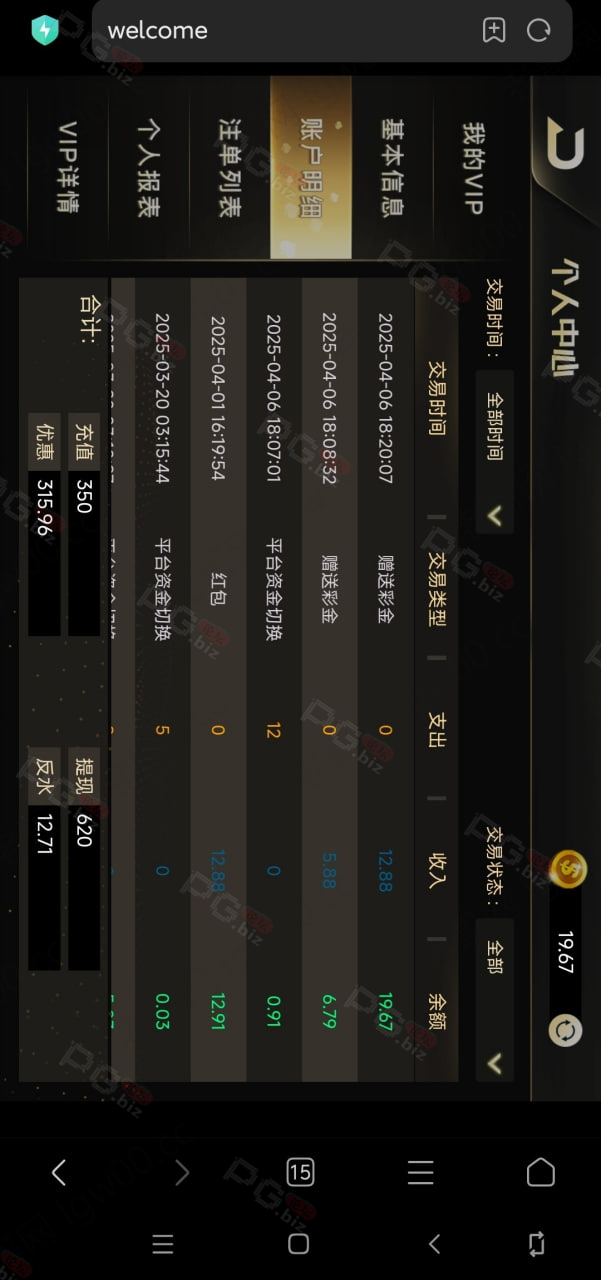Image resolution: width=601 pixels, height=1280 pixels.
Task: Open the 个人报表 tab
Action: tap(149, 168)
